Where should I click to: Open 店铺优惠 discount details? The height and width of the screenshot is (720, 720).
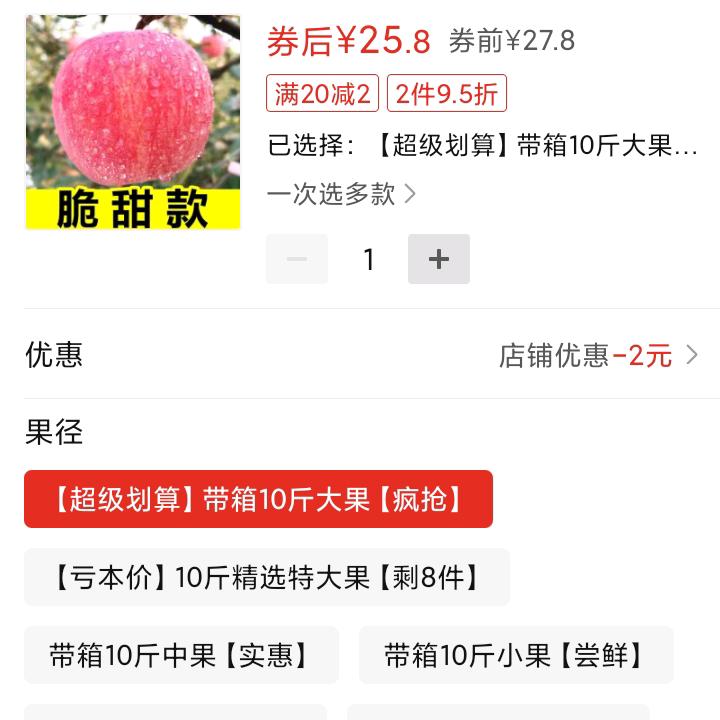click(598, 355)
